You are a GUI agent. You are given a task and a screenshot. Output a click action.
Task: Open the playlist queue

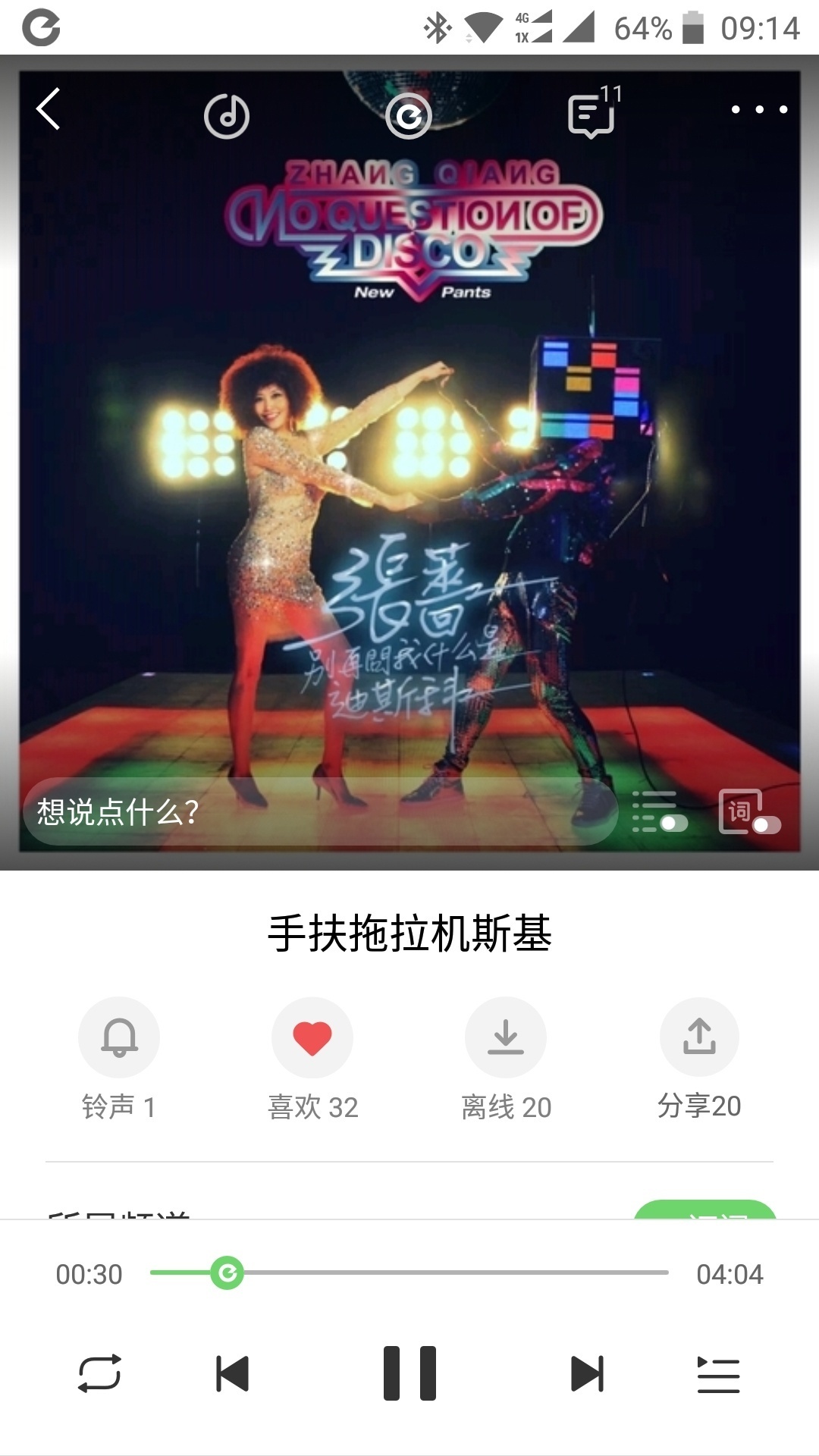pyautogui.click(x=718, y=1373)
